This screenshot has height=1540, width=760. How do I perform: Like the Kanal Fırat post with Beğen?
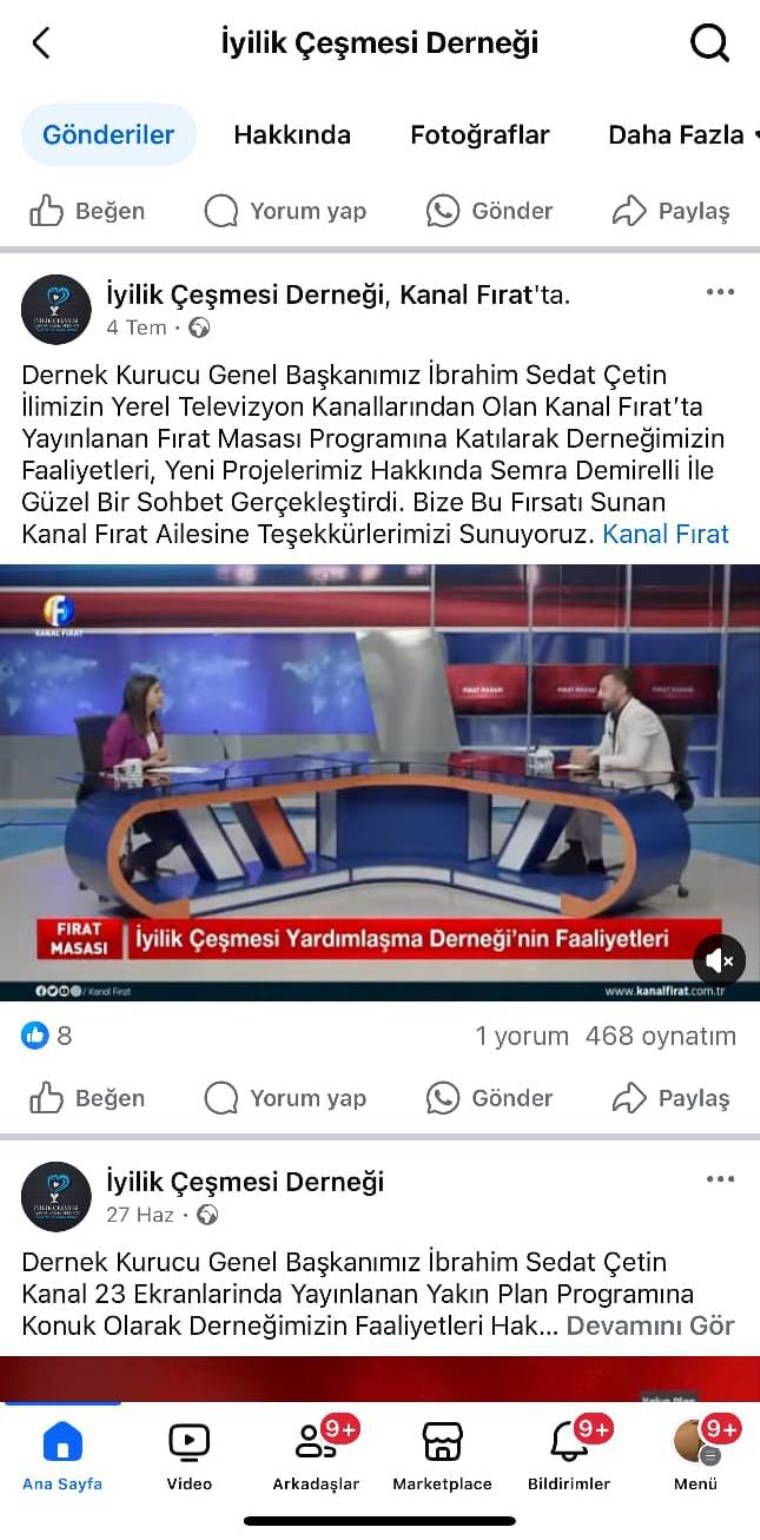(87, 1098)
